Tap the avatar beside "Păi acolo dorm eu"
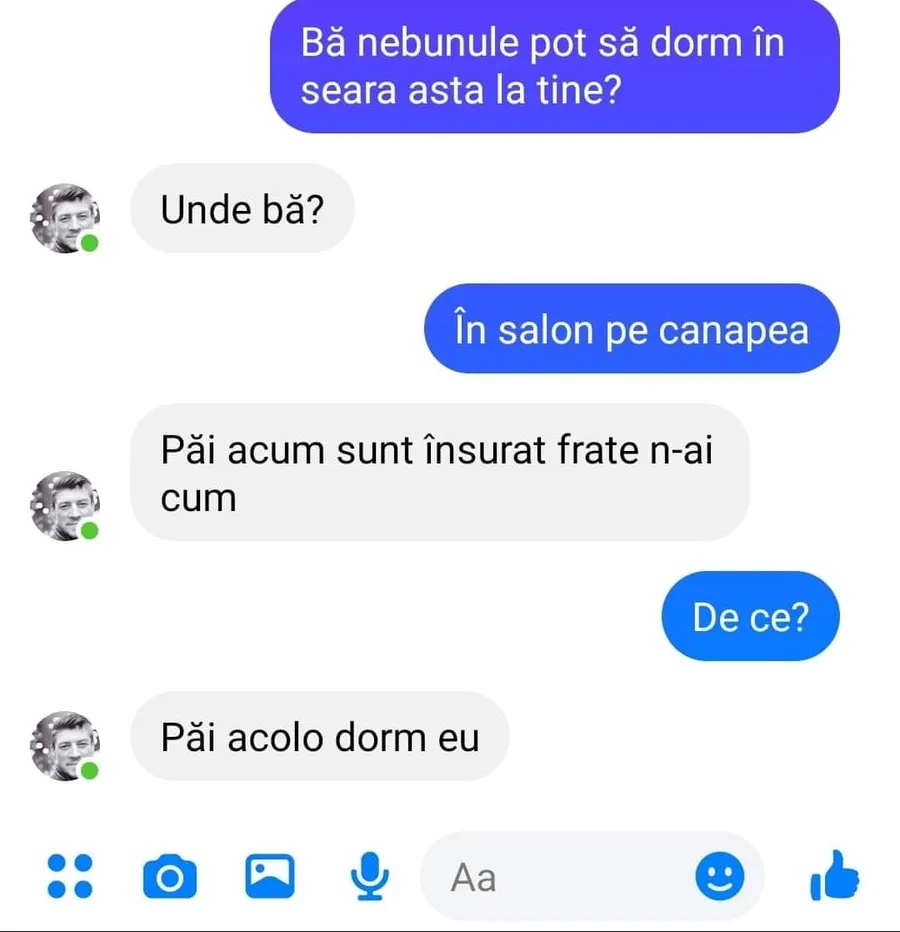 [x=65, y=745]
